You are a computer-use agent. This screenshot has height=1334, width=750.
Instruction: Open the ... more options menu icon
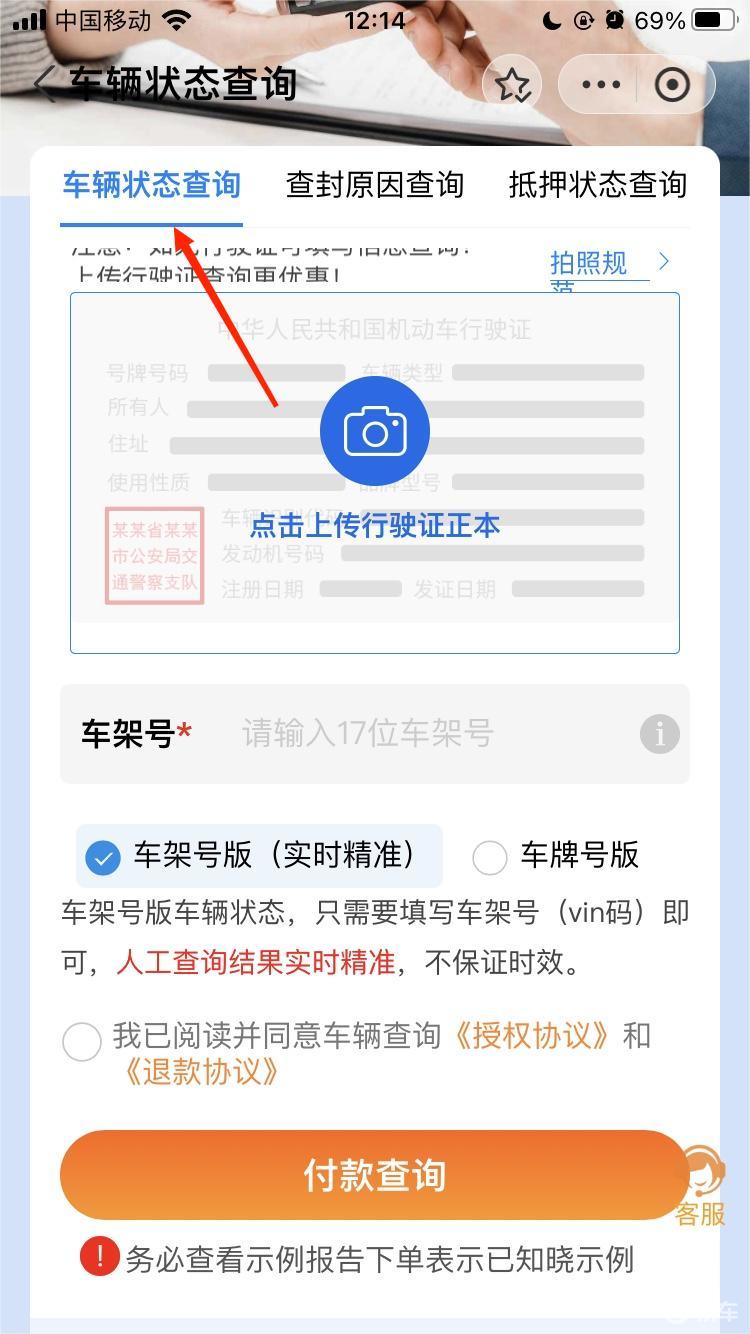(598, 84)
